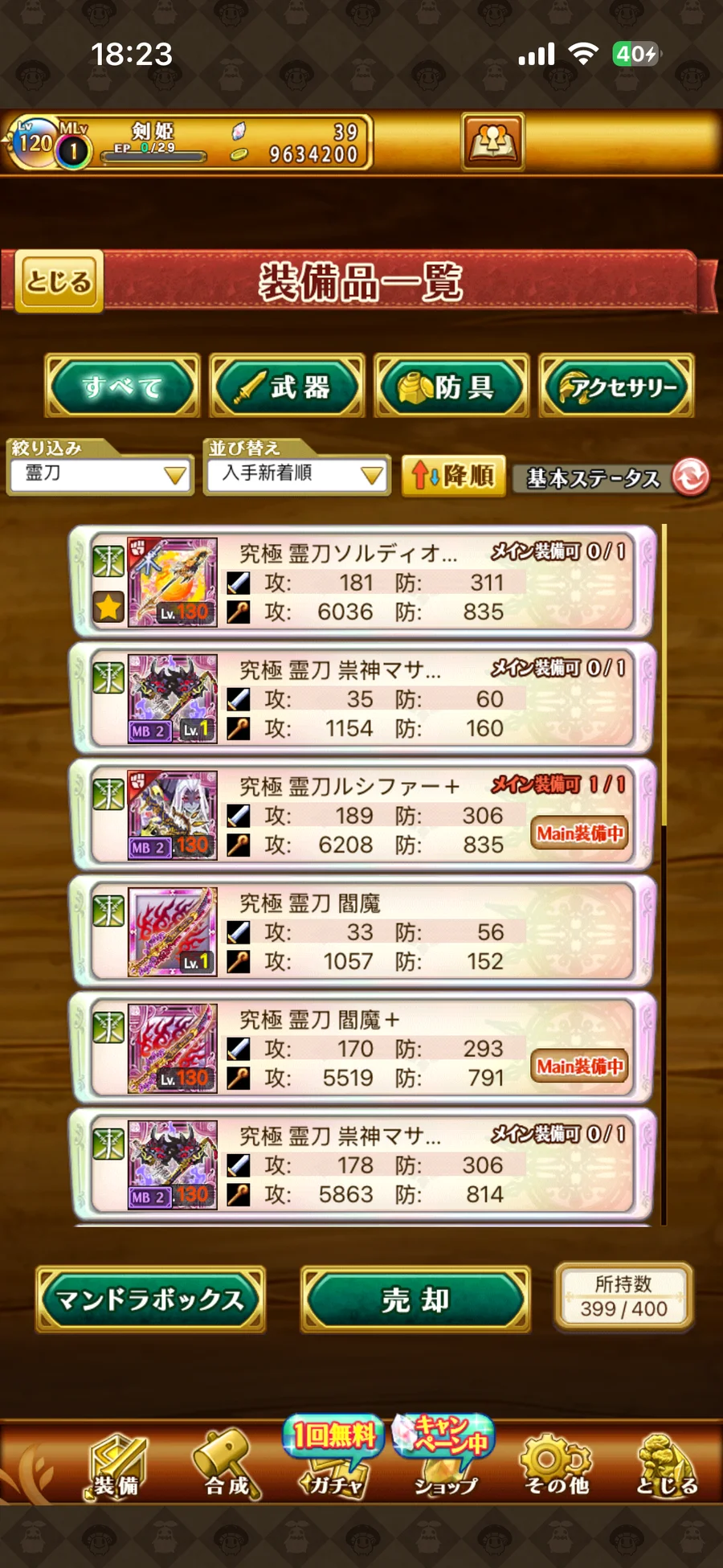This screenshot has width=723, height=1568.
Task: Open the 並び替え dropdown showing 入手新着順
Action: pyautogui.click(x=297, y=474)
